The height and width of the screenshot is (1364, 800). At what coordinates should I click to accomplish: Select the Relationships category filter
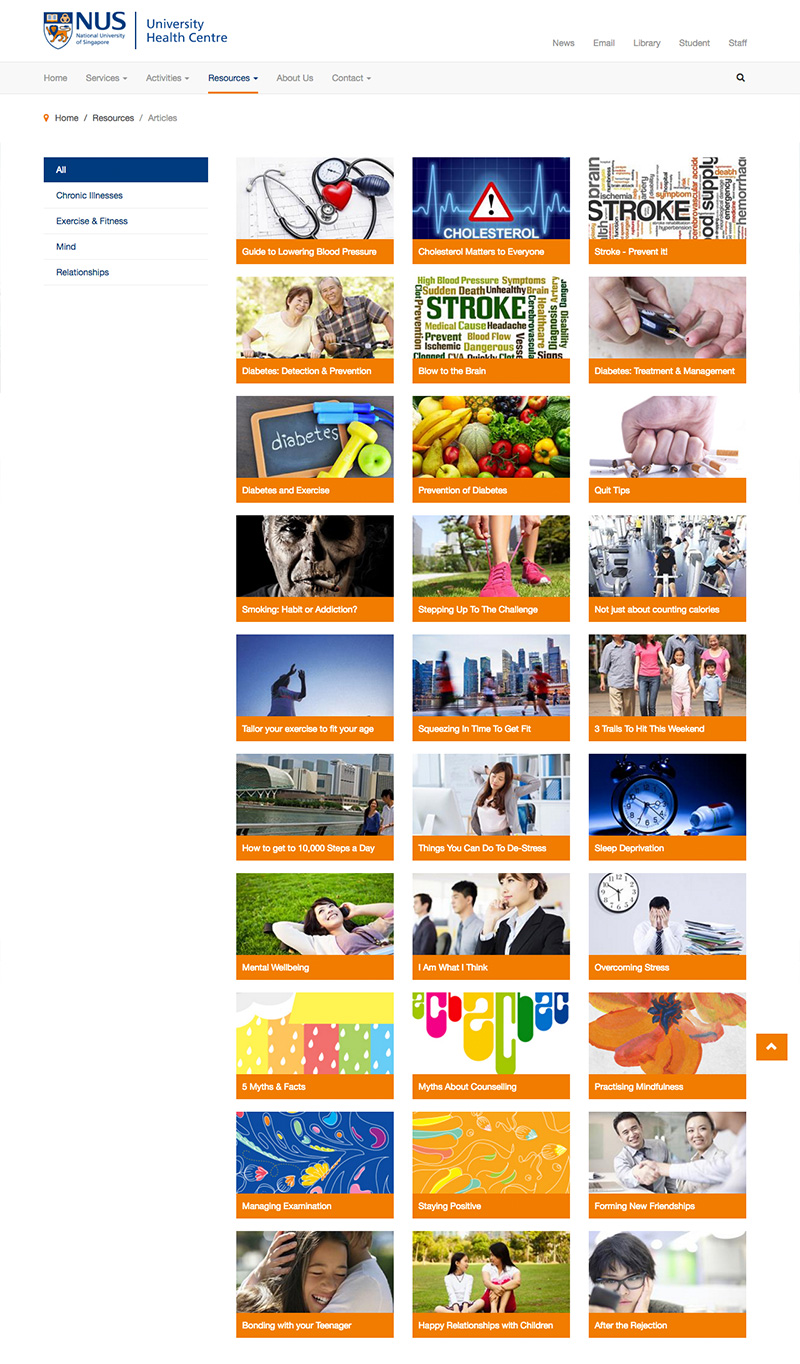point(82,272)
